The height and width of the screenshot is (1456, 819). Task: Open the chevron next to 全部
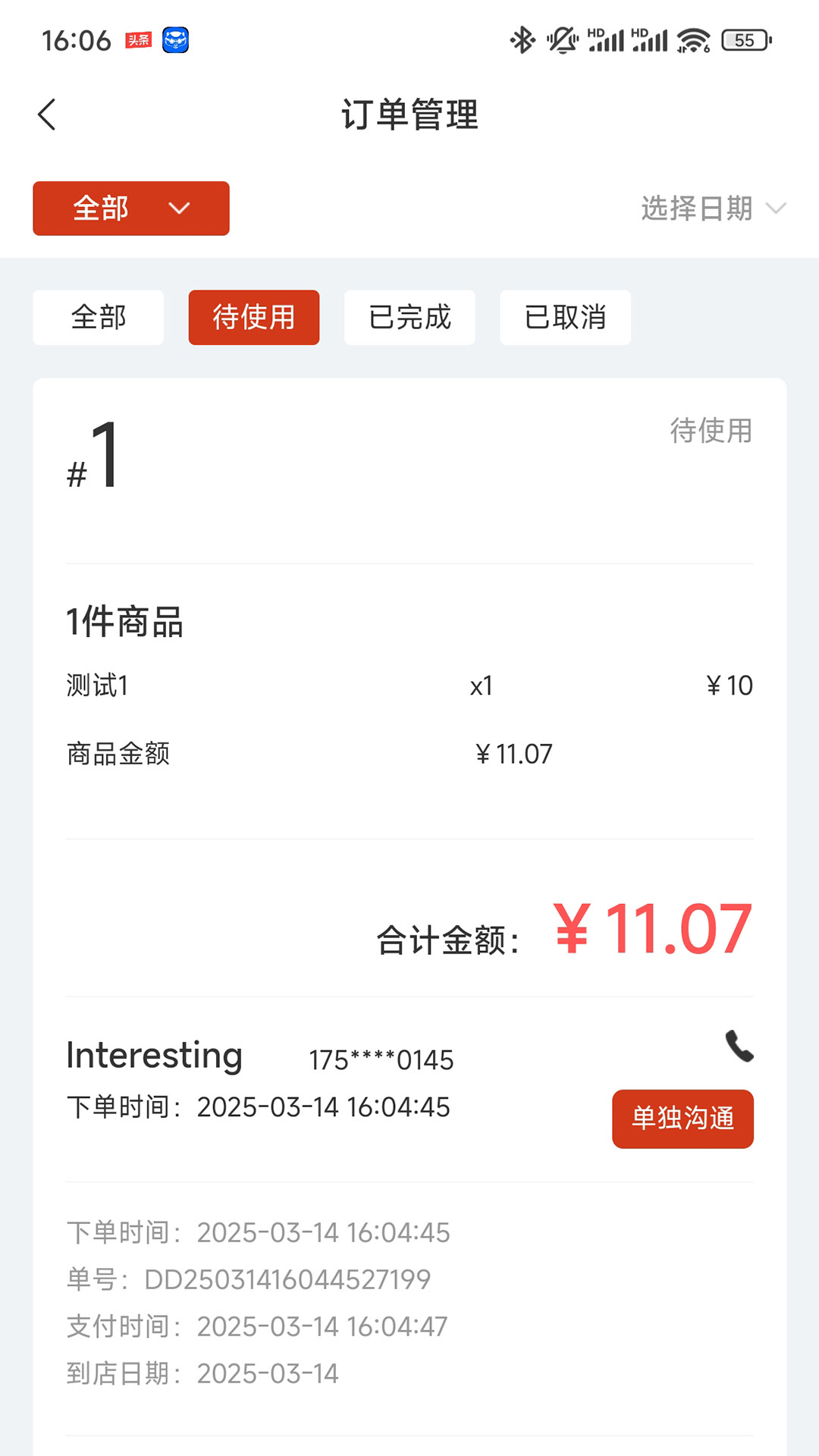[179, 209]
